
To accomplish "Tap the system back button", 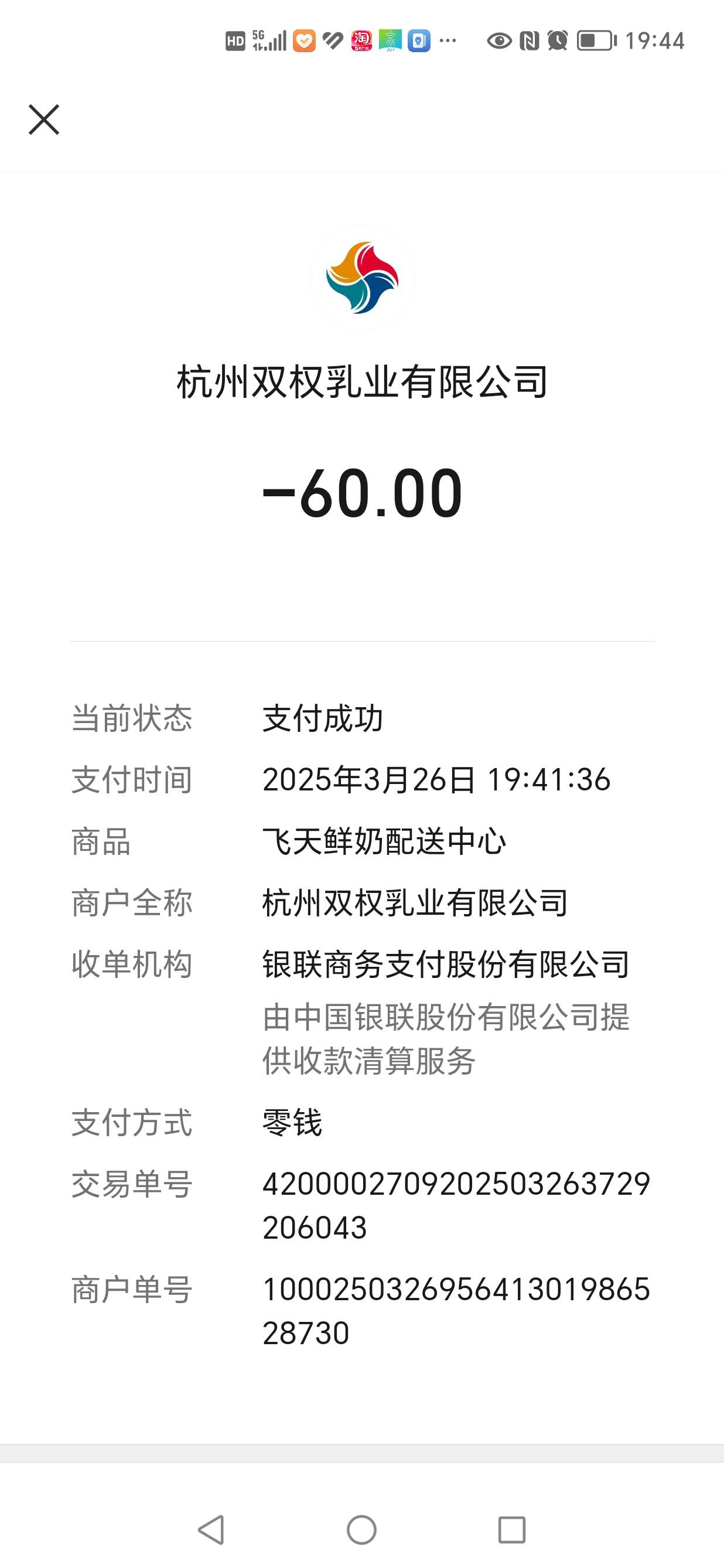I will click(x=211, y=1530).
